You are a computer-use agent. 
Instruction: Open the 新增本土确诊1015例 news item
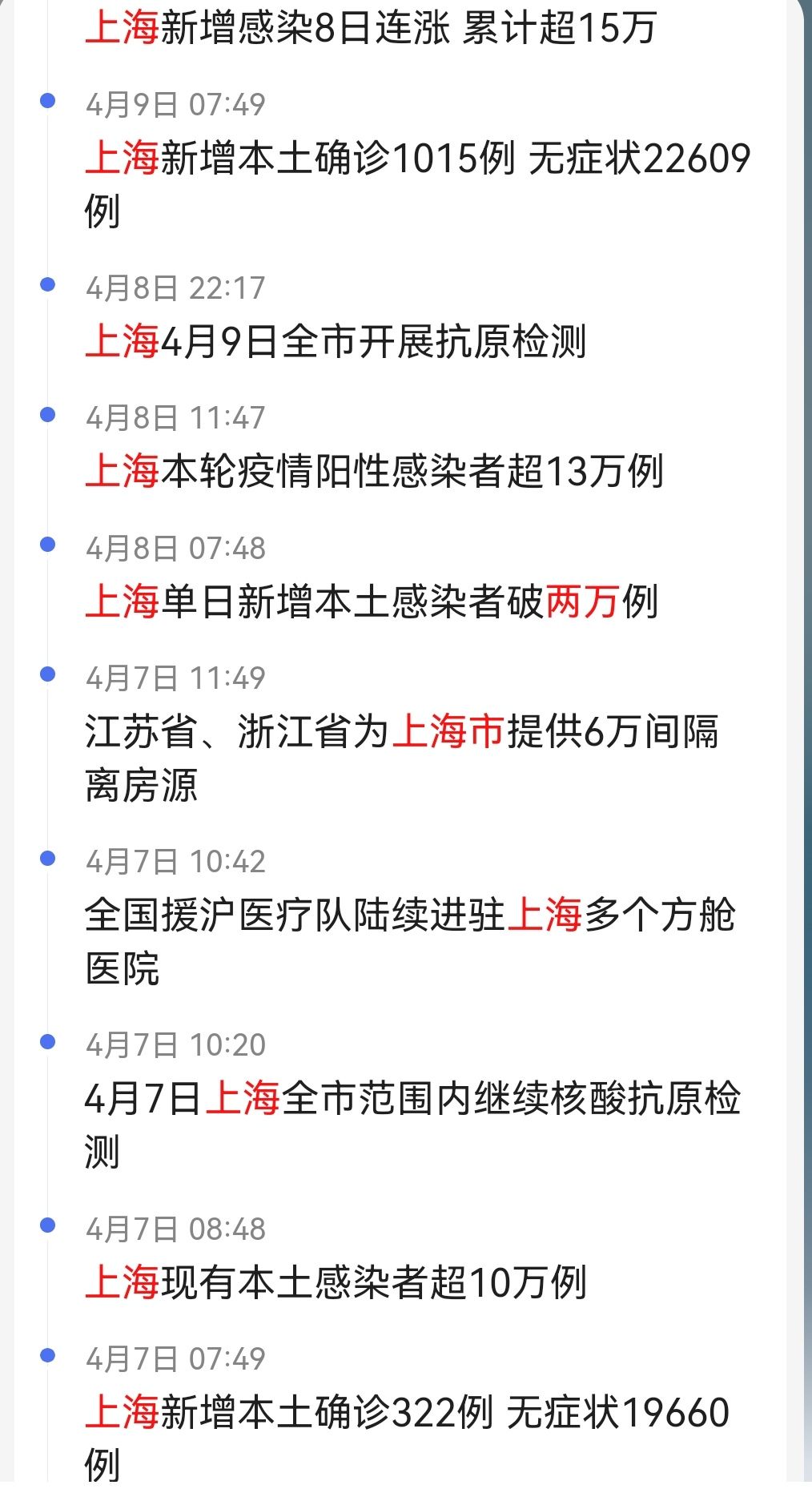click(x=418, y=184)
